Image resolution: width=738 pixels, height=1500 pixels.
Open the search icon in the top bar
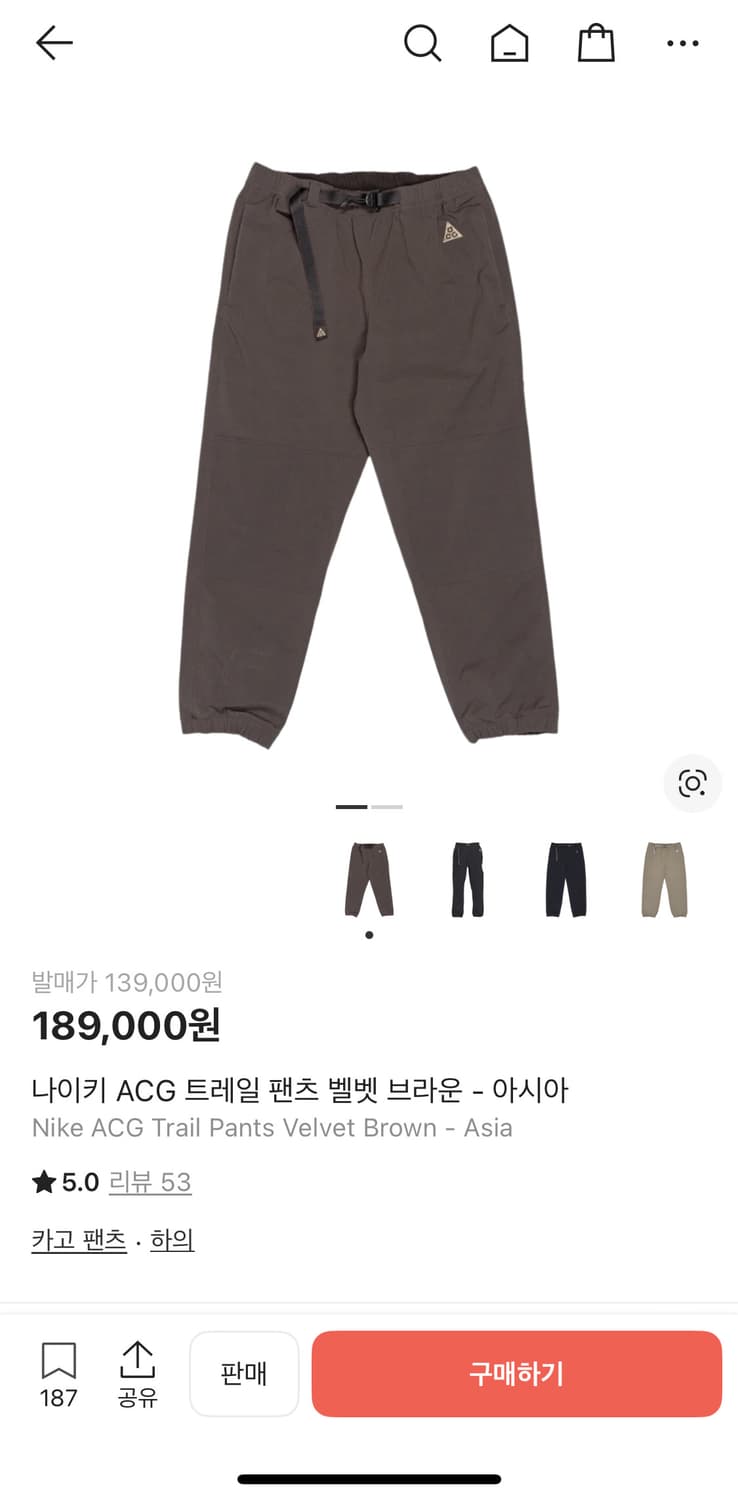(x=423, y=43)
